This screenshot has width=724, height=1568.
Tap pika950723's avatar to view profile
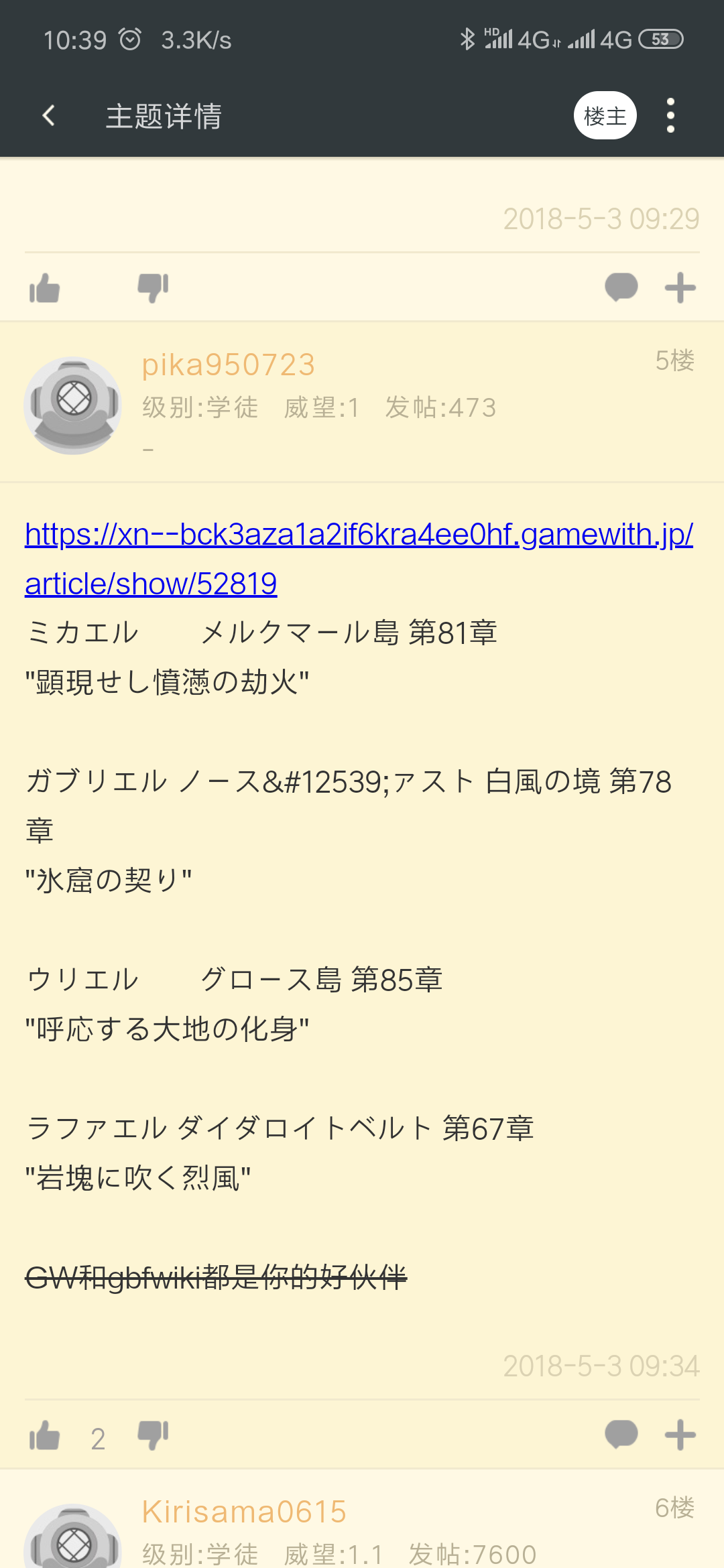click(72, 401)
